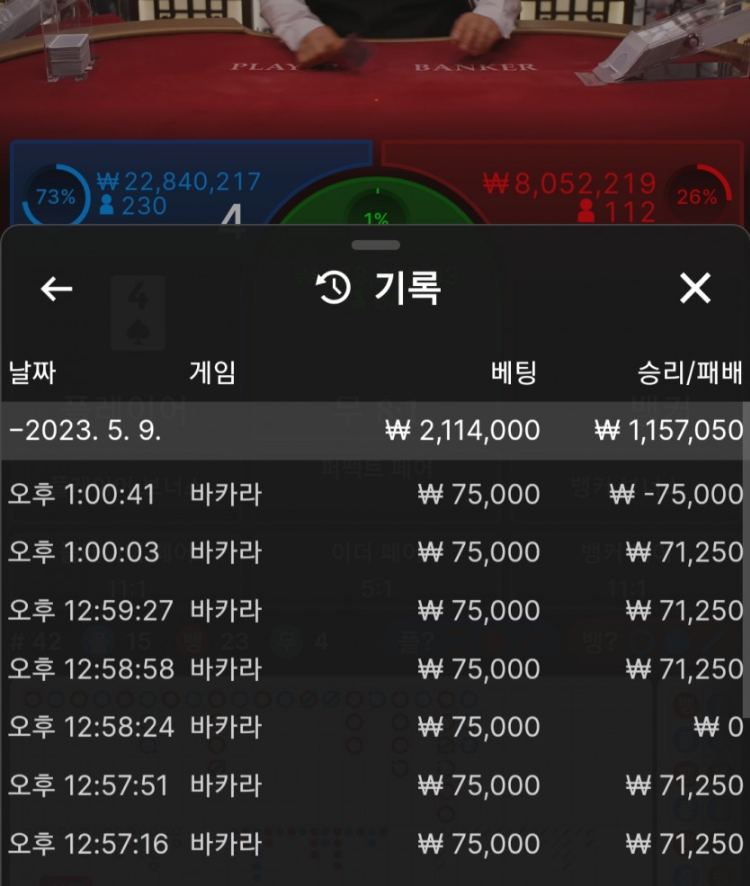Go back from the 기록 history panel

tap(57, 289)
